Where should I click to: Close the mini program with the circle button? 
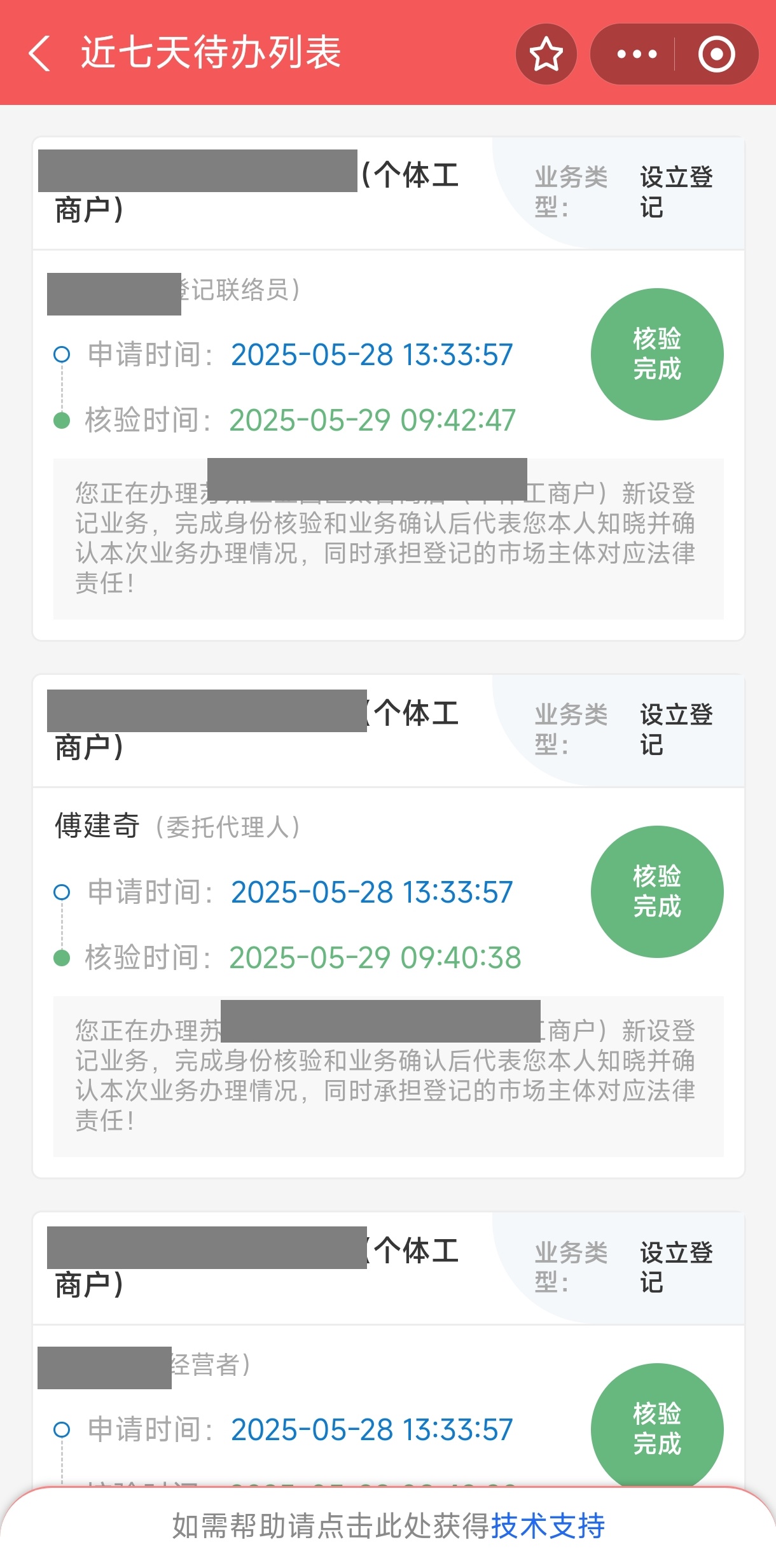point(716,54)
